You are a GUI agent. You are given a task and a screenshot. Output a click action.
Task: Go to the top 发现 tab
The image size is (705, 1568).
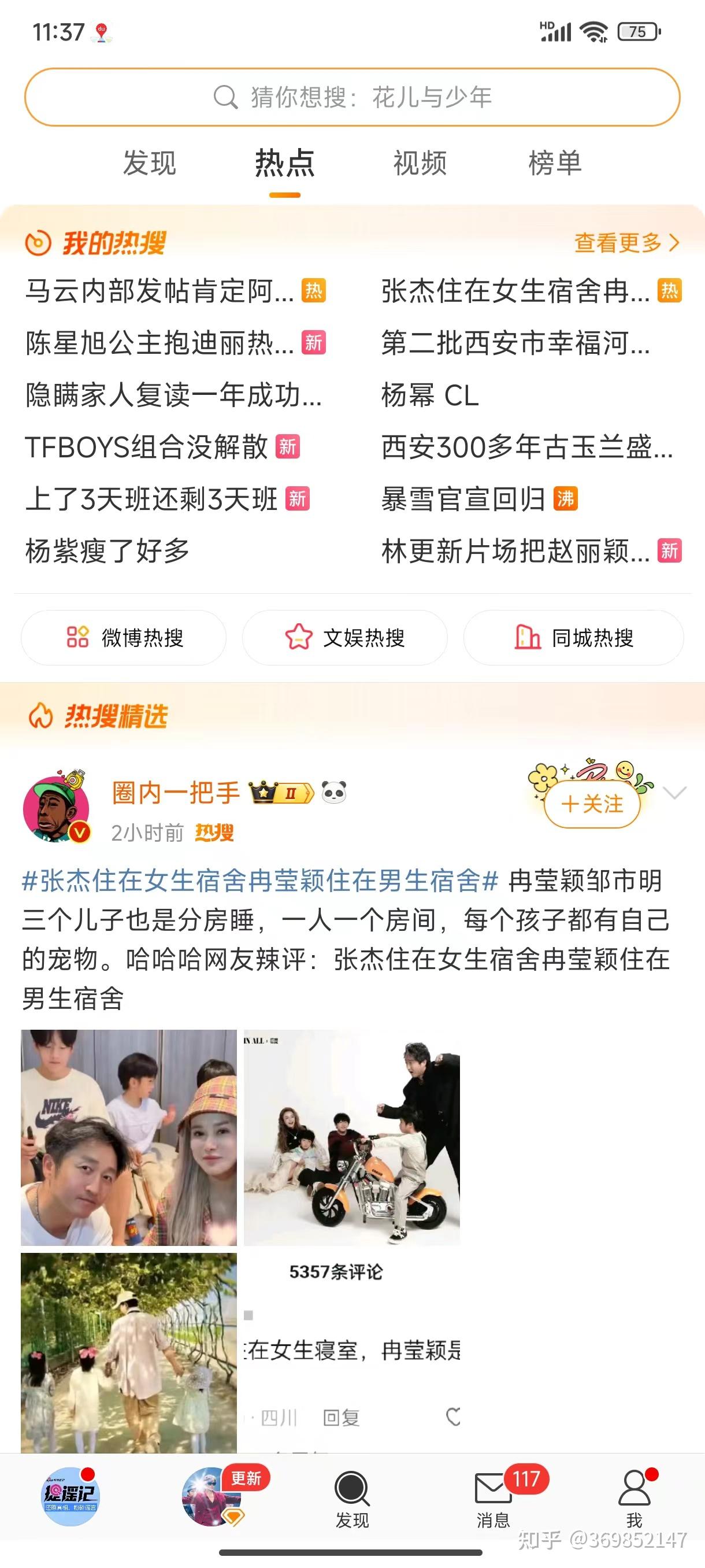tap(150, 163)
